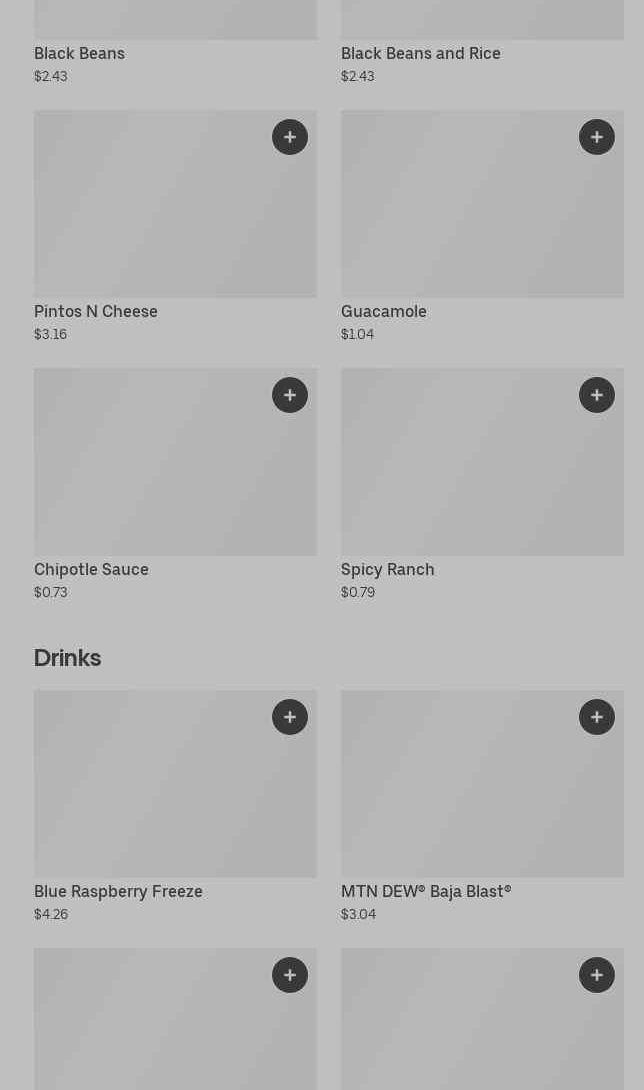The image size is (644, 1090).
Task: Open the Black Beans and Rice item
Action: click(x=420, y=54)
